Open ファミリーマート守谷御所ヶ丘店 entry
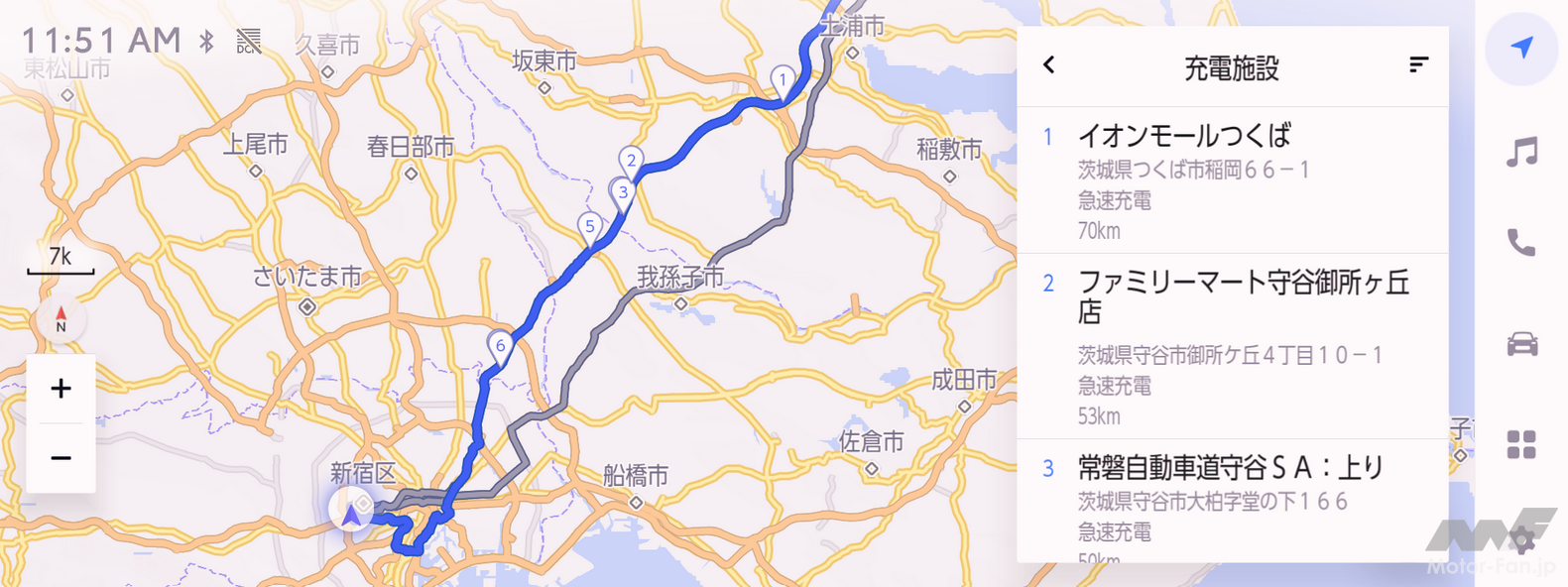The image size is (1568, 587). (1230, 345)
